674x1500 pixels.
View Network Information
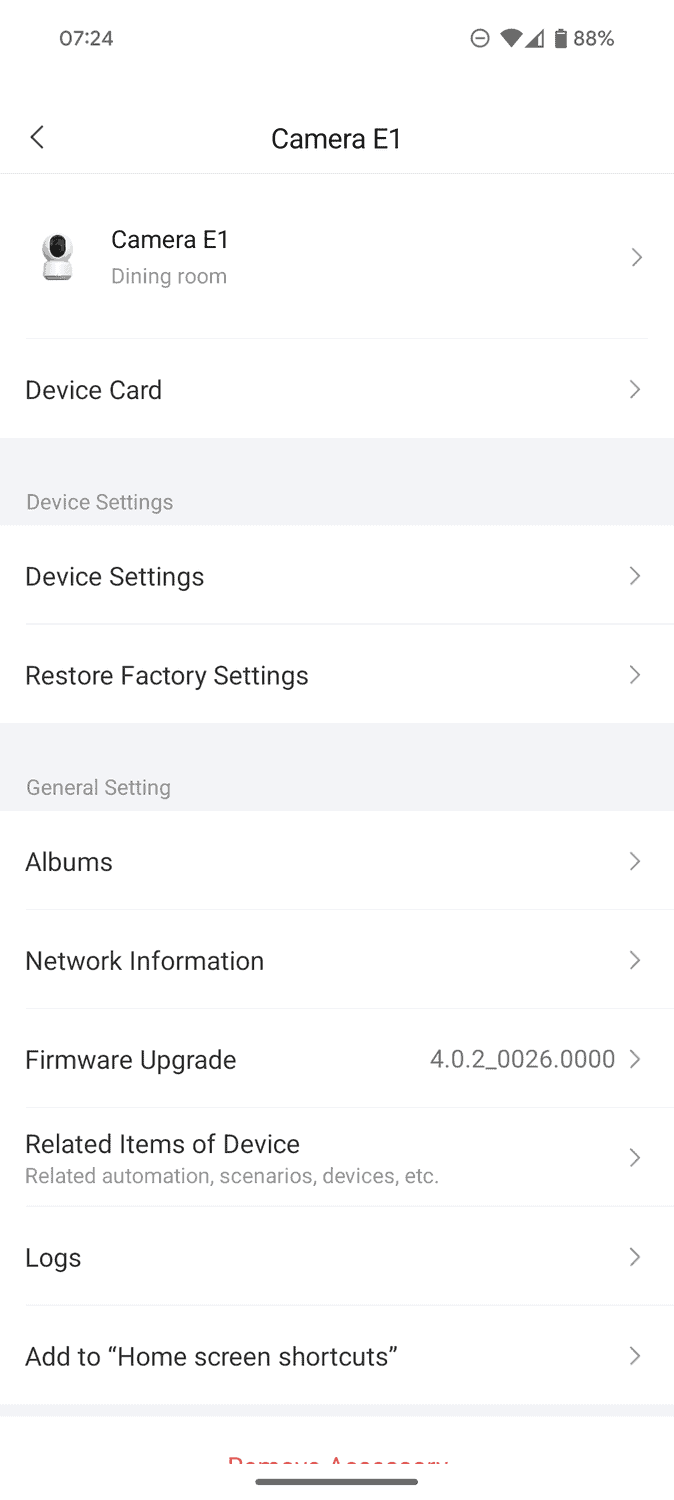tap(336, 960)
